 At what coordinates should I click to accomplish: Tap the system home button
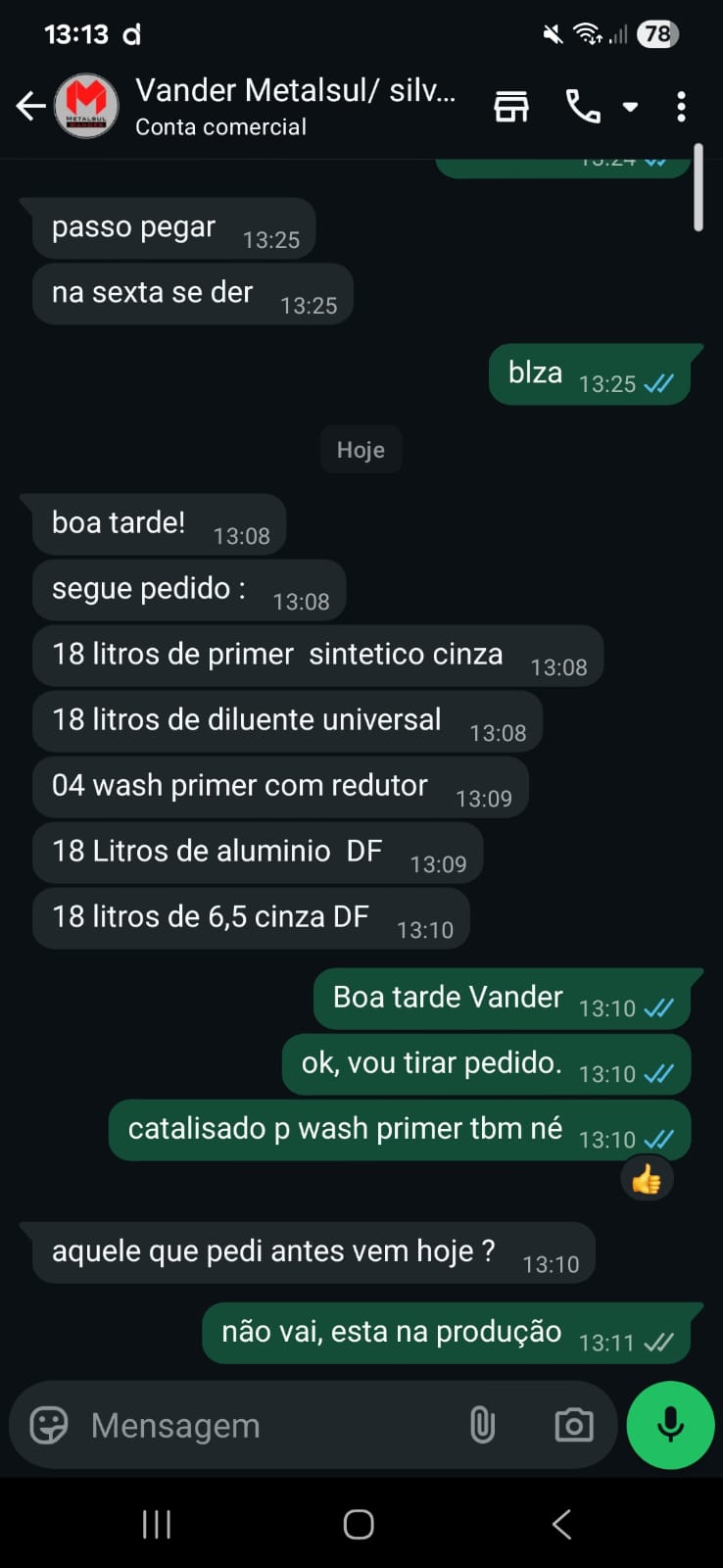pos(359,1524)
